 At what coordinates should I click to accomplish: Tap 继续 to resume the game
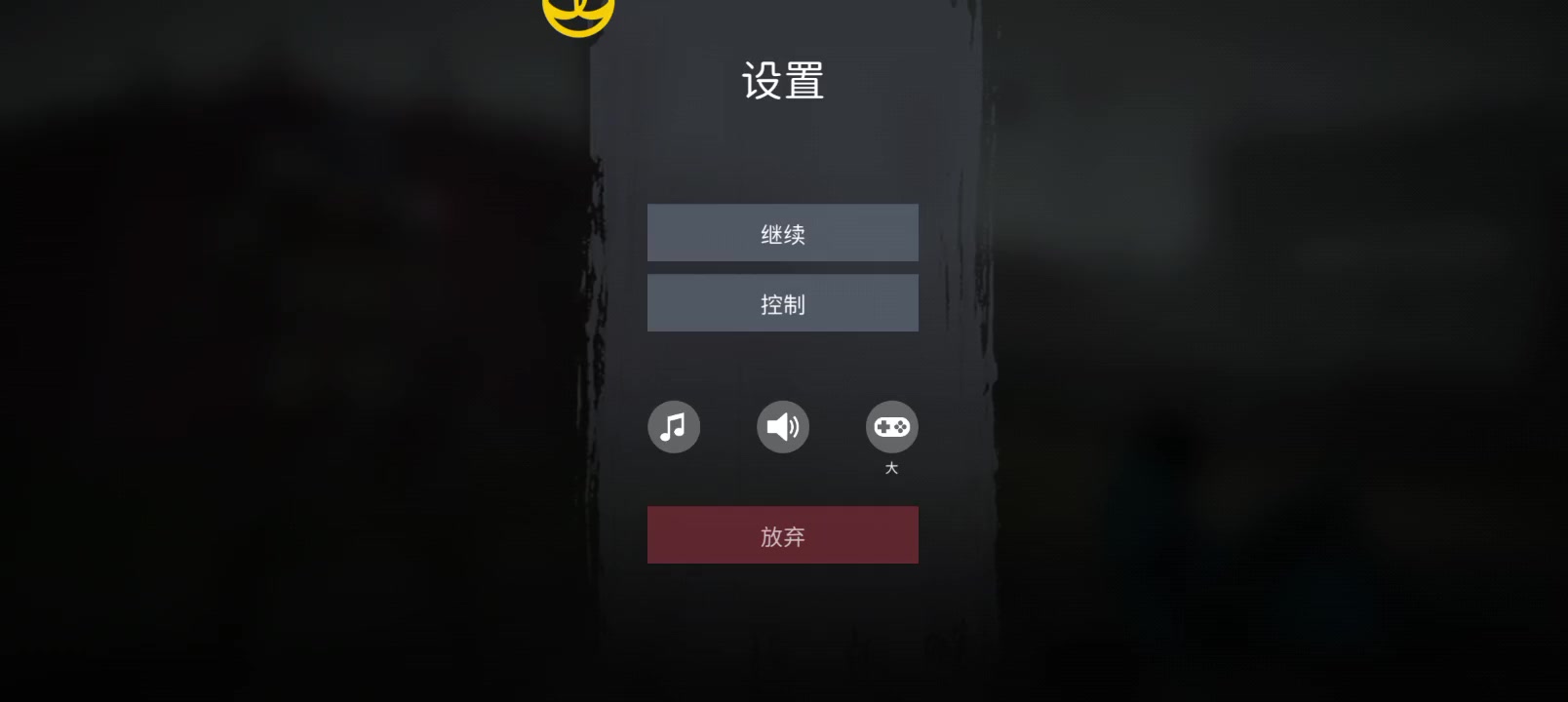coord(782,233)
